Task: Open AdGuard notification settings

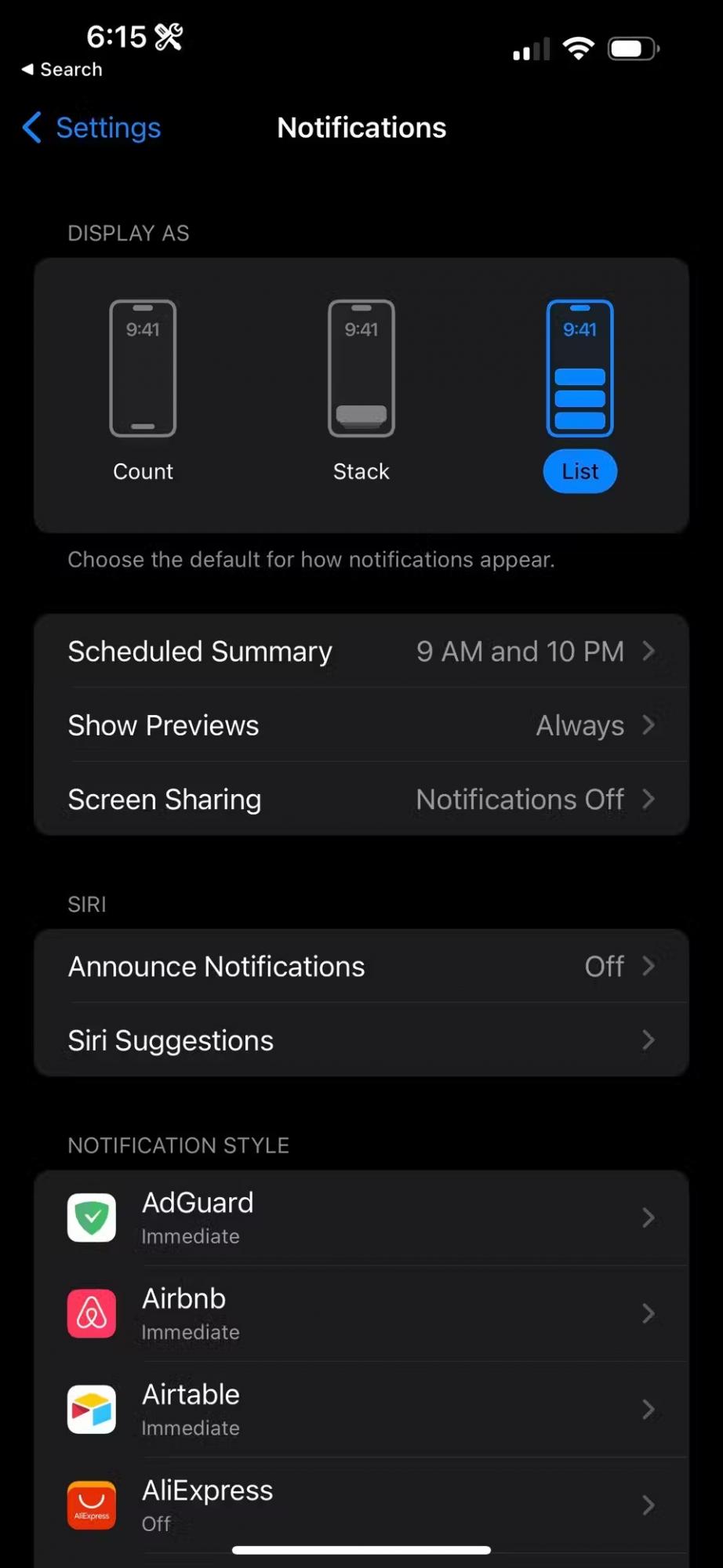Action: pyautogui.click(x=361, y=1218)
